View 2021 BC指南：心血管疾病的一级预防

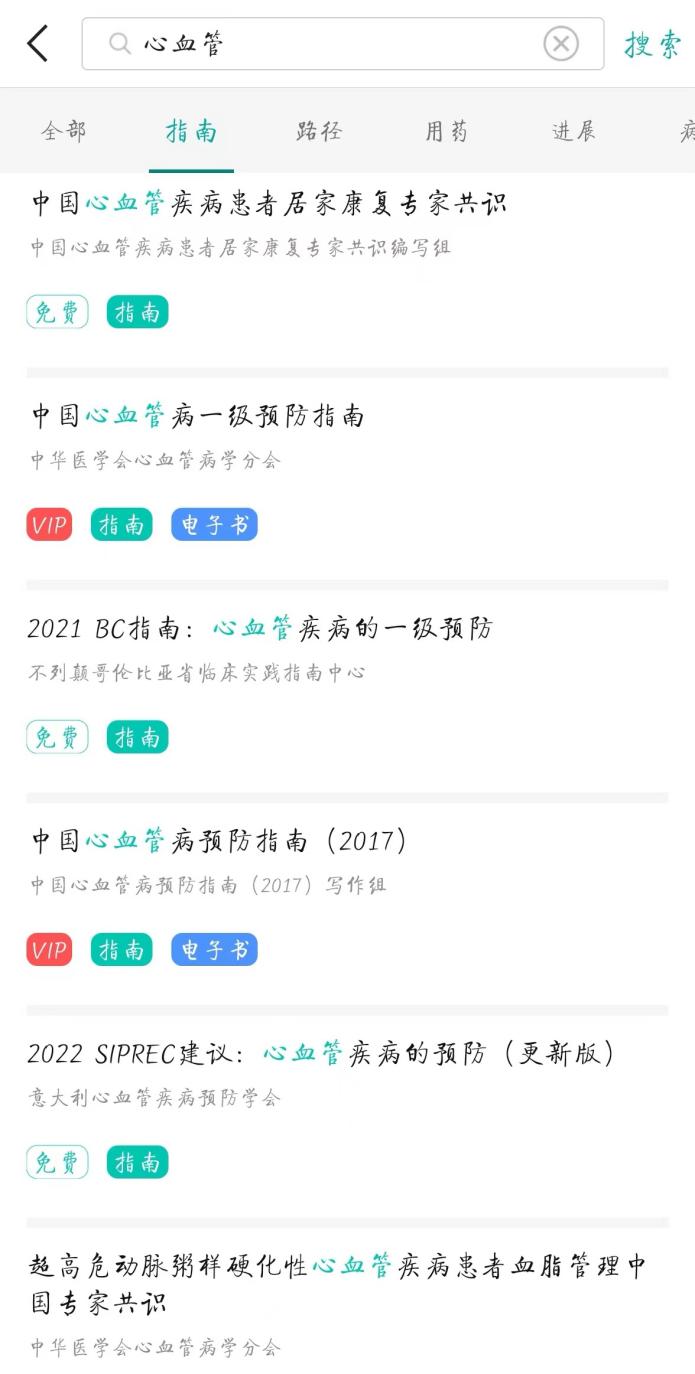pyautogui.click(x=260, y=629)
